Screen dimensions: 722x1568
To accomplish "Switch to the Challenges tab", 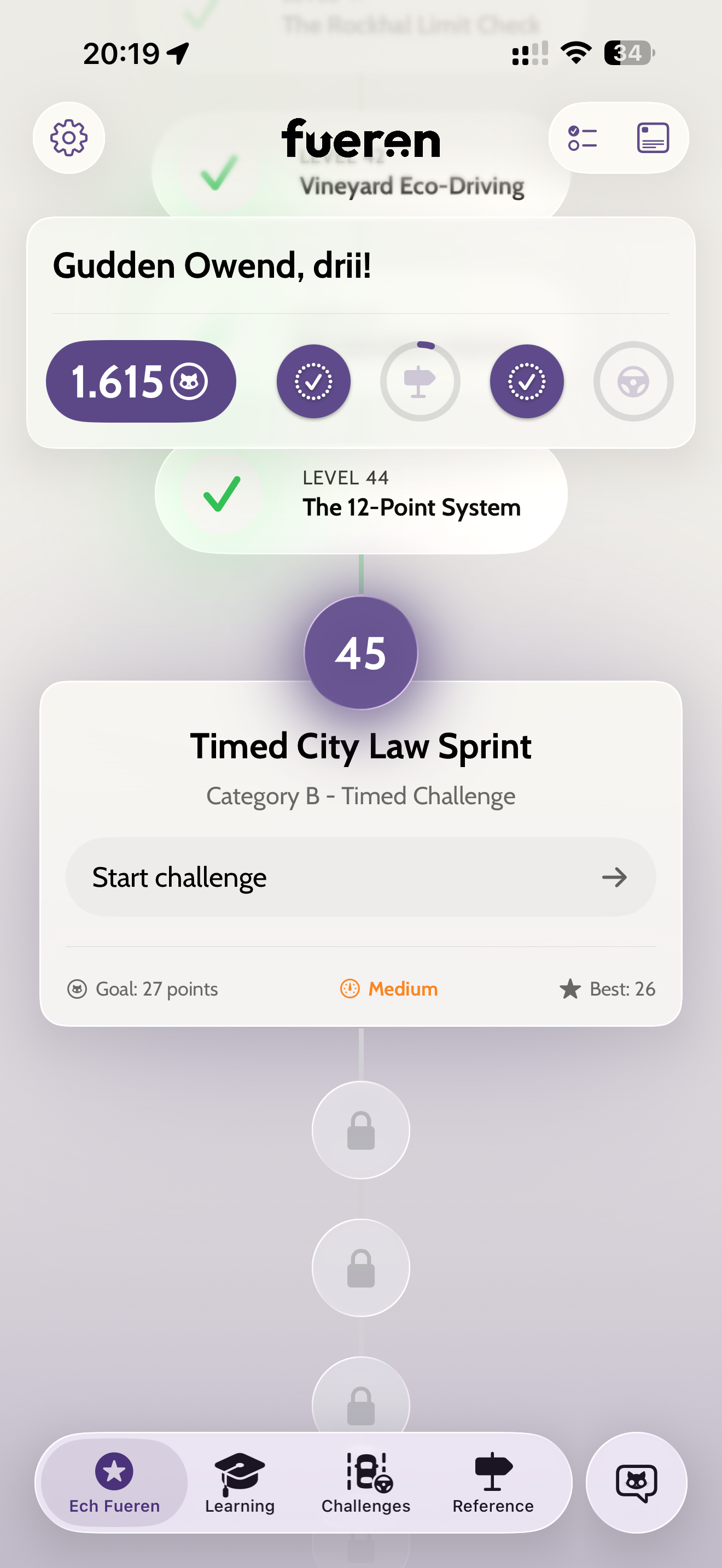I will point(366,1483).
